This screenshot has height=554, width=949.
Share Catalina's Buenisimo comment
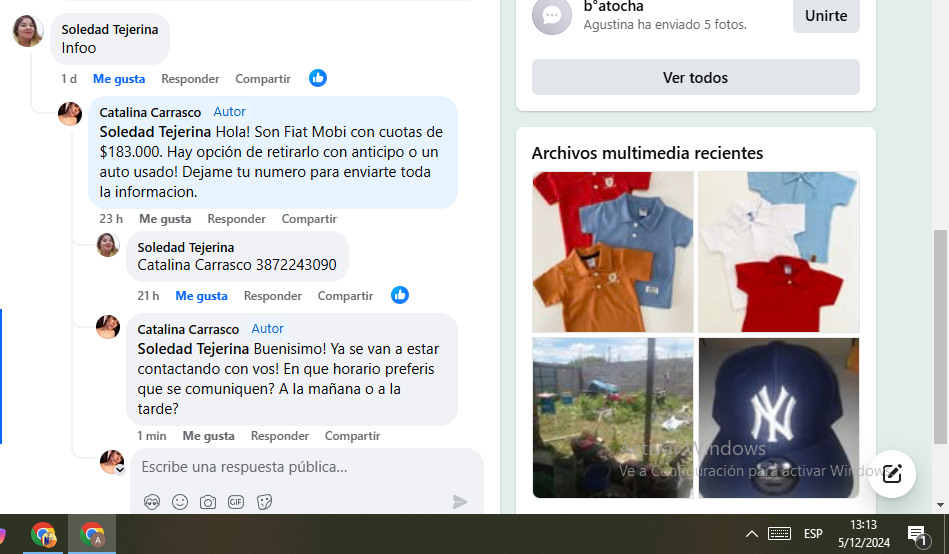352,436
